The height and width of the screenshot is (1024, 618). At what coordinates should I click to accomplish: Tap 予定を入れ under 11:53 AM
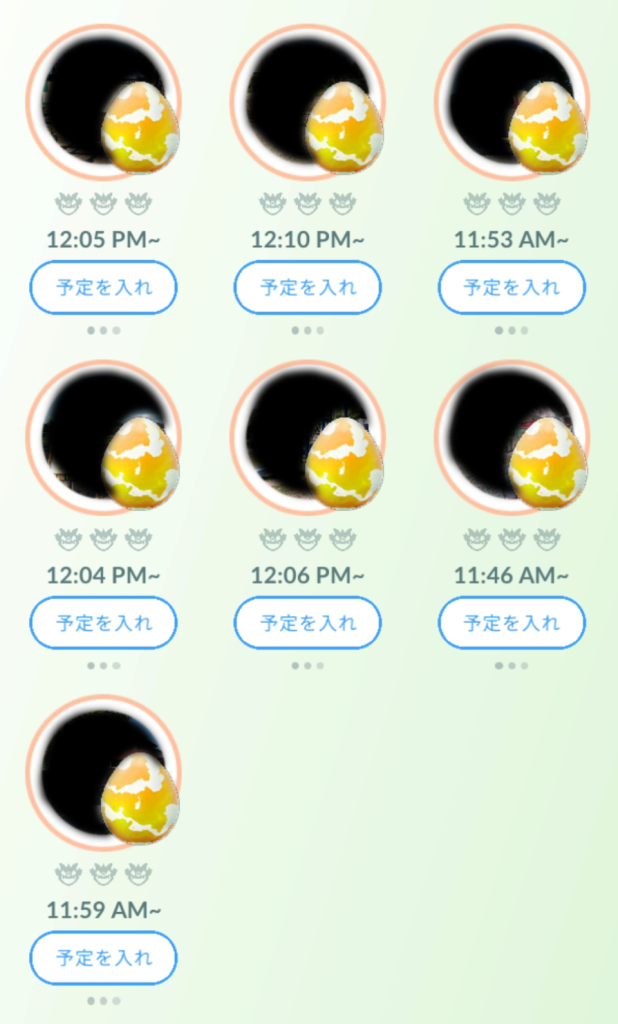512,287
